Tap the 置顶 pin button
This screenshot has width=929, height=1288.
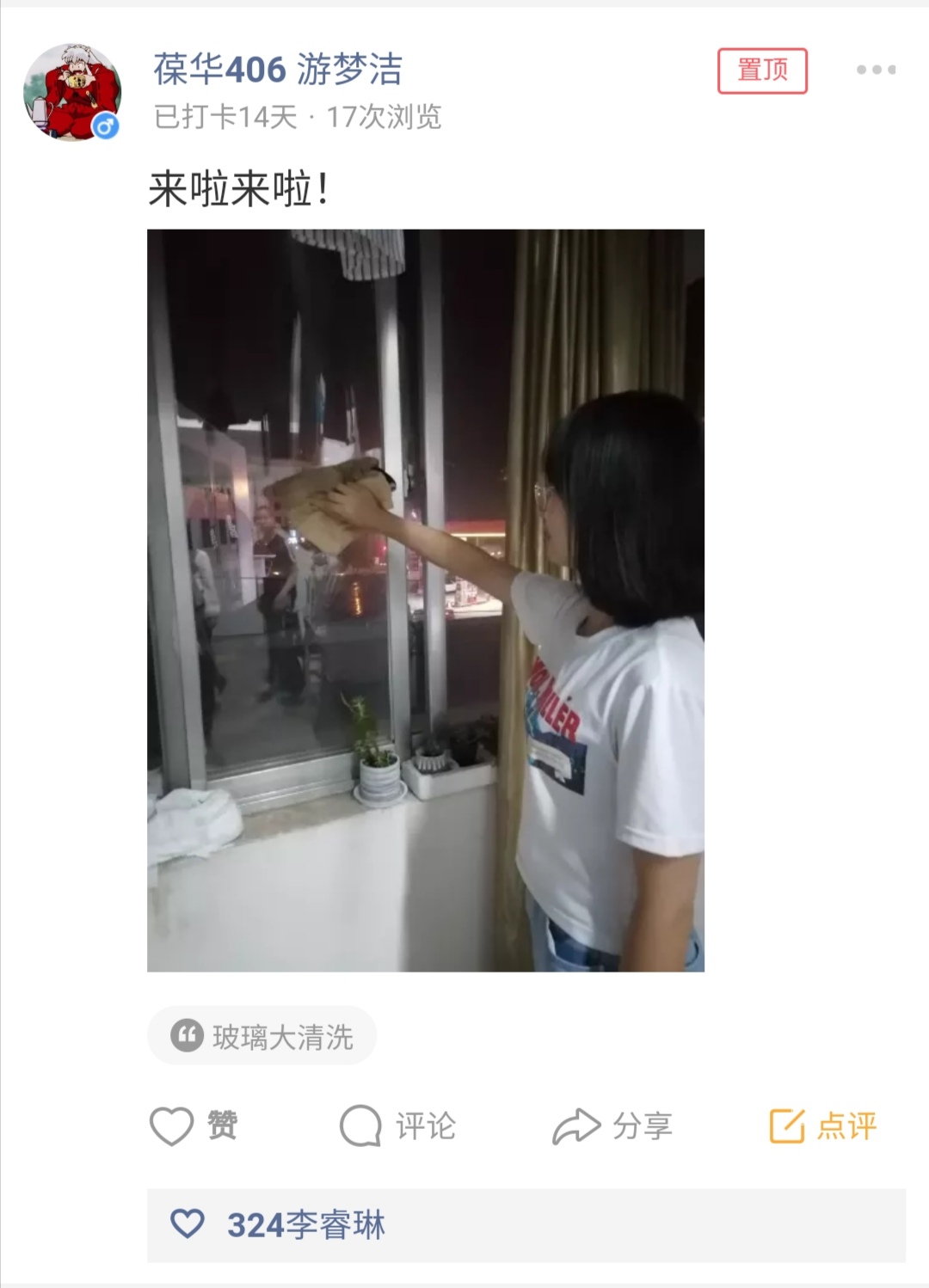click(x=762, y=71)
